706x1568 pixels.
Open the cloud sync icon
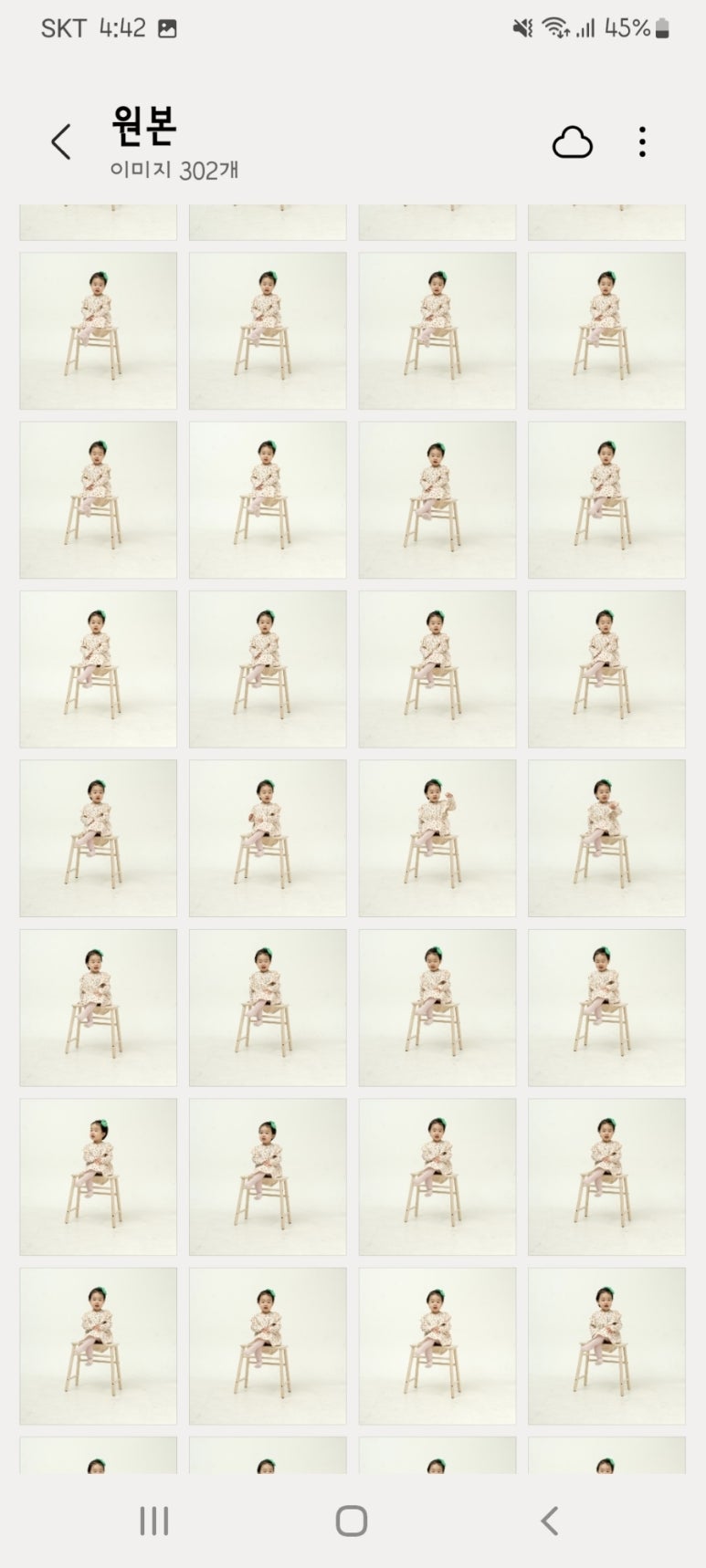[573, 142]
